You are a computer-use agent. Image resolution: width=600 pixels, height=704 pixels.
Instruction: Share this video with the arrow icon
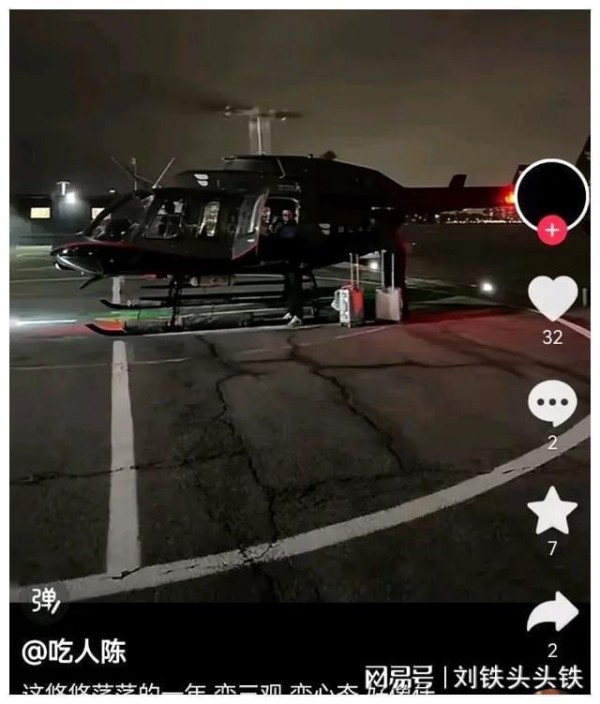click(x=552, y=613)
